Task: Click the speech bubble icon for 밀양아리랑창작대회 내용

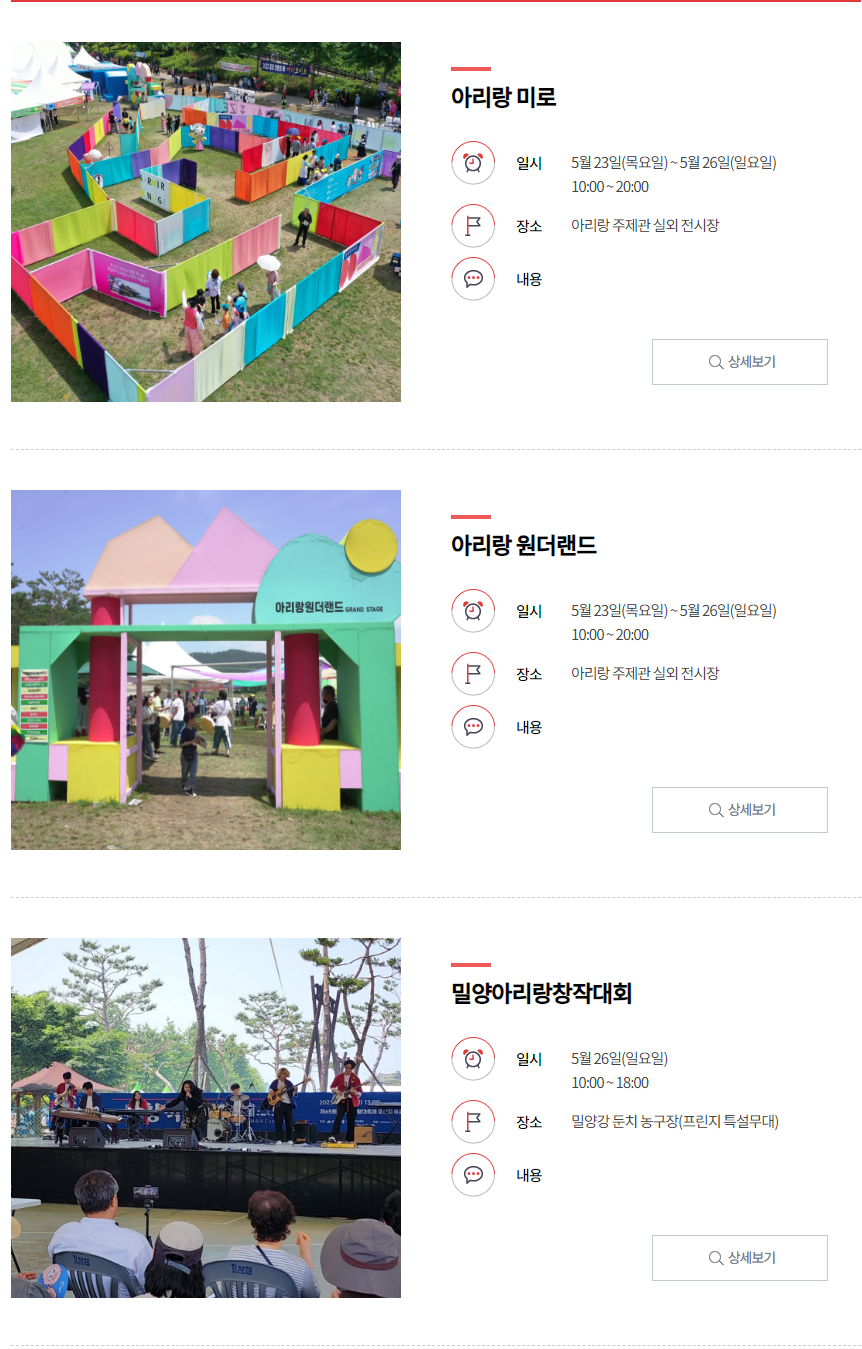Action: coord(473,1175)
